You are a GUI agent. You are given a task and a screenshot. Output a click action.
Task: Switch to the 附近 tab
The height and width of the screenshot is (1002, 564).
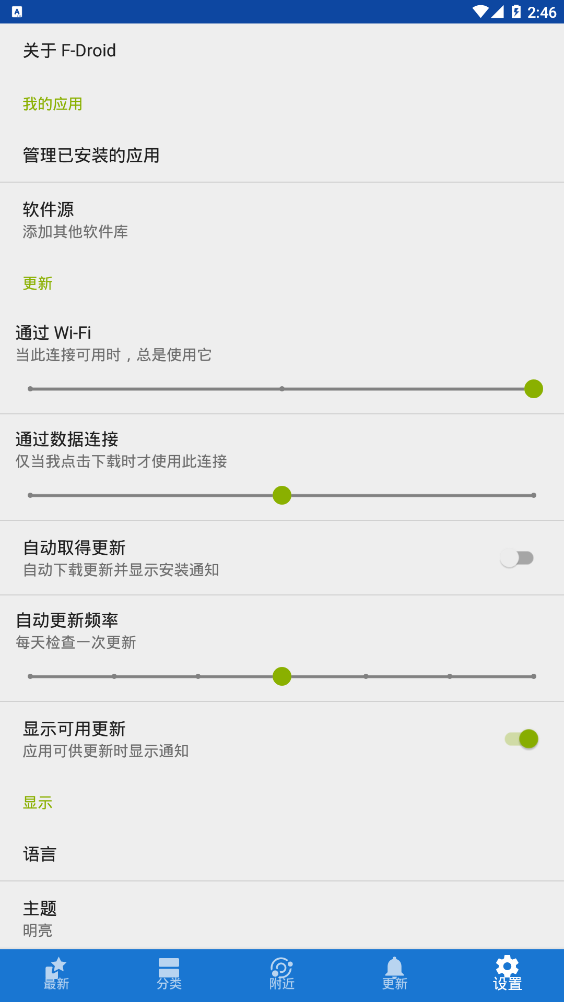point(282,975)
